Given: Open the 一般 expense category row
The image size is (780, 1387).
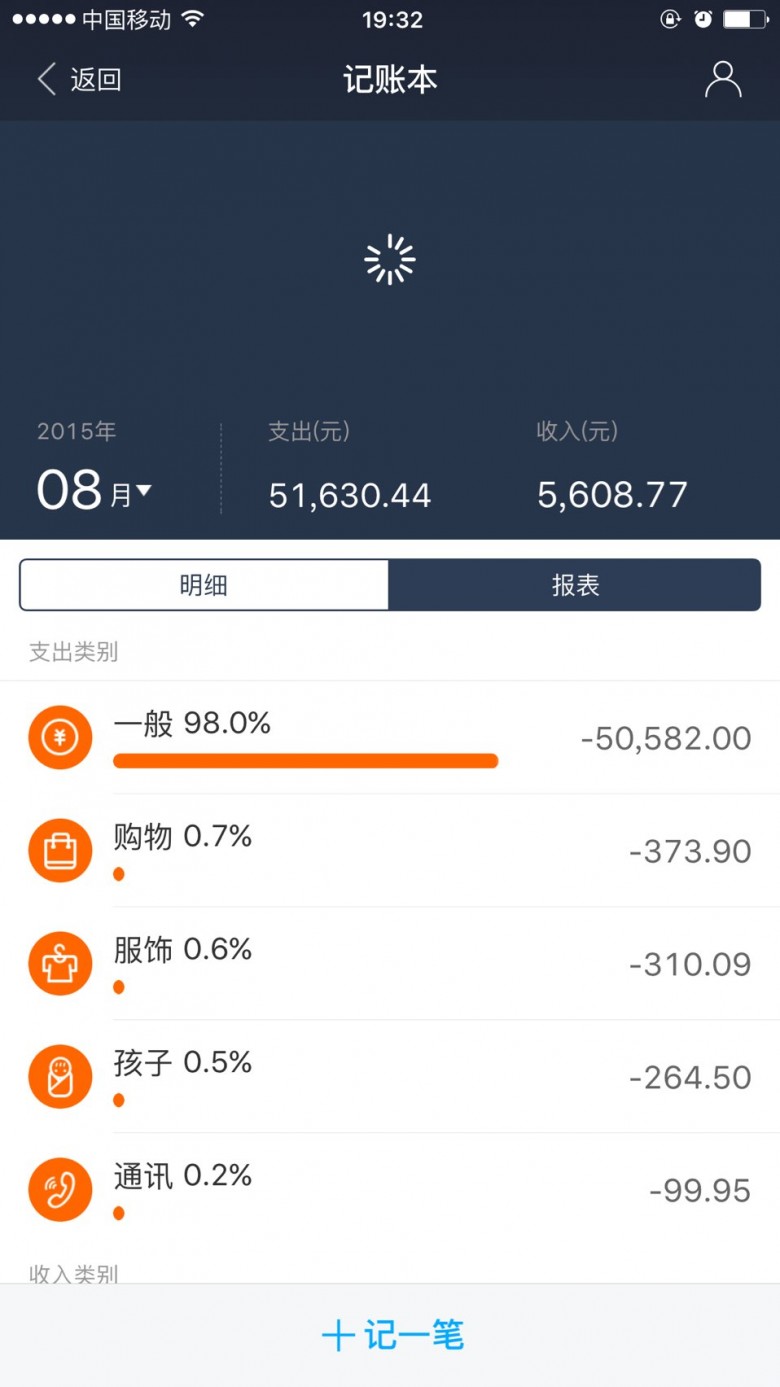Looking at the screenshot, I should pos(390,738).
